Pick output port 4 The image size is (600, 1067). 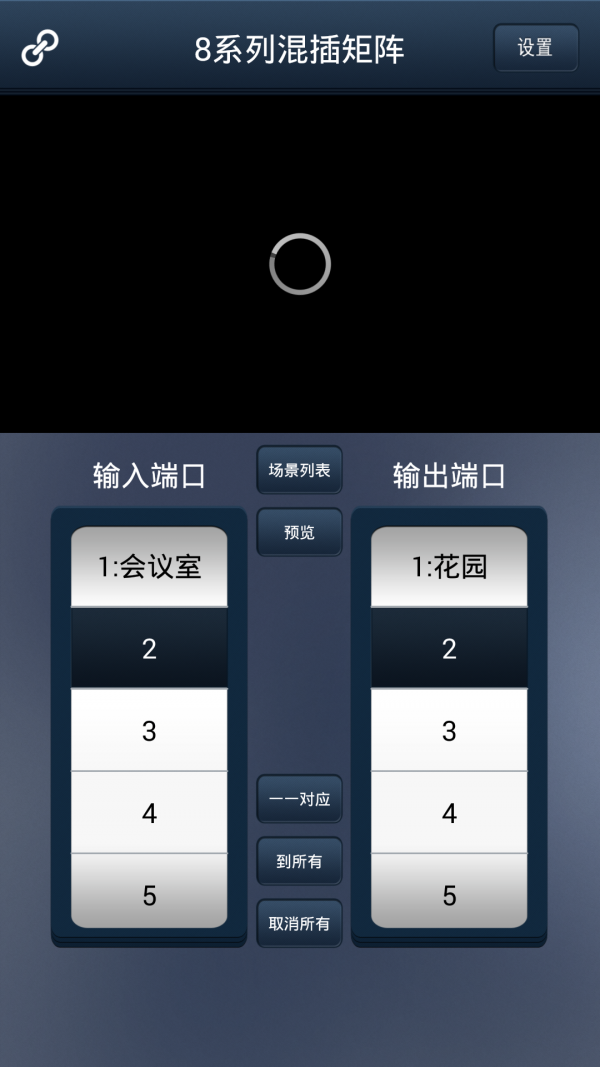click(x=449, y=813)
